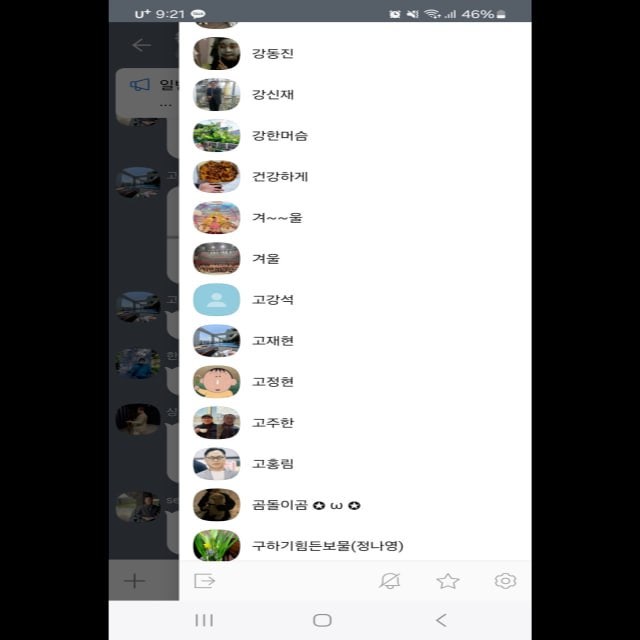Leave the chat room via the exit icon
Image resolution: width=640 pixels, height=640 pixels.
(204, 581)
